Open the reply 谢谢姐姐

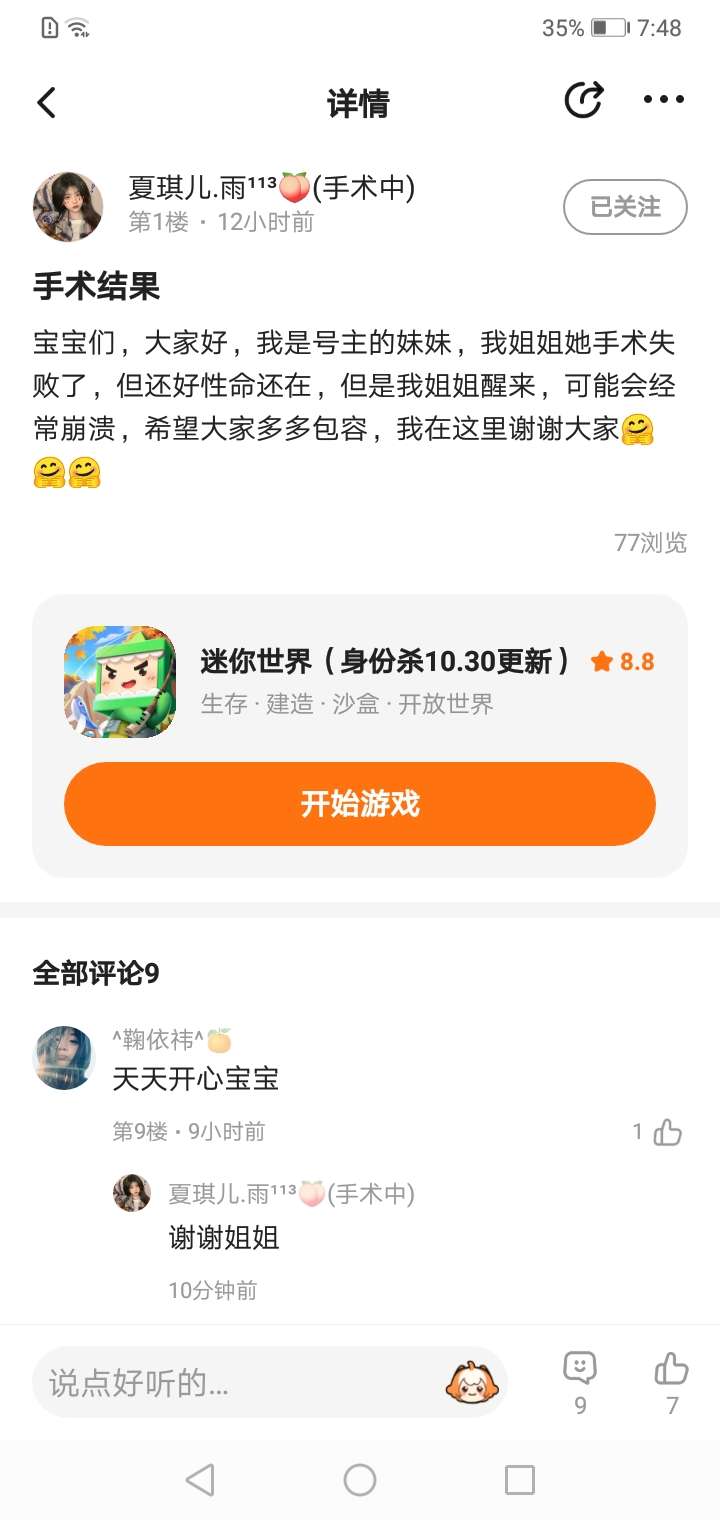[224, 1238]
